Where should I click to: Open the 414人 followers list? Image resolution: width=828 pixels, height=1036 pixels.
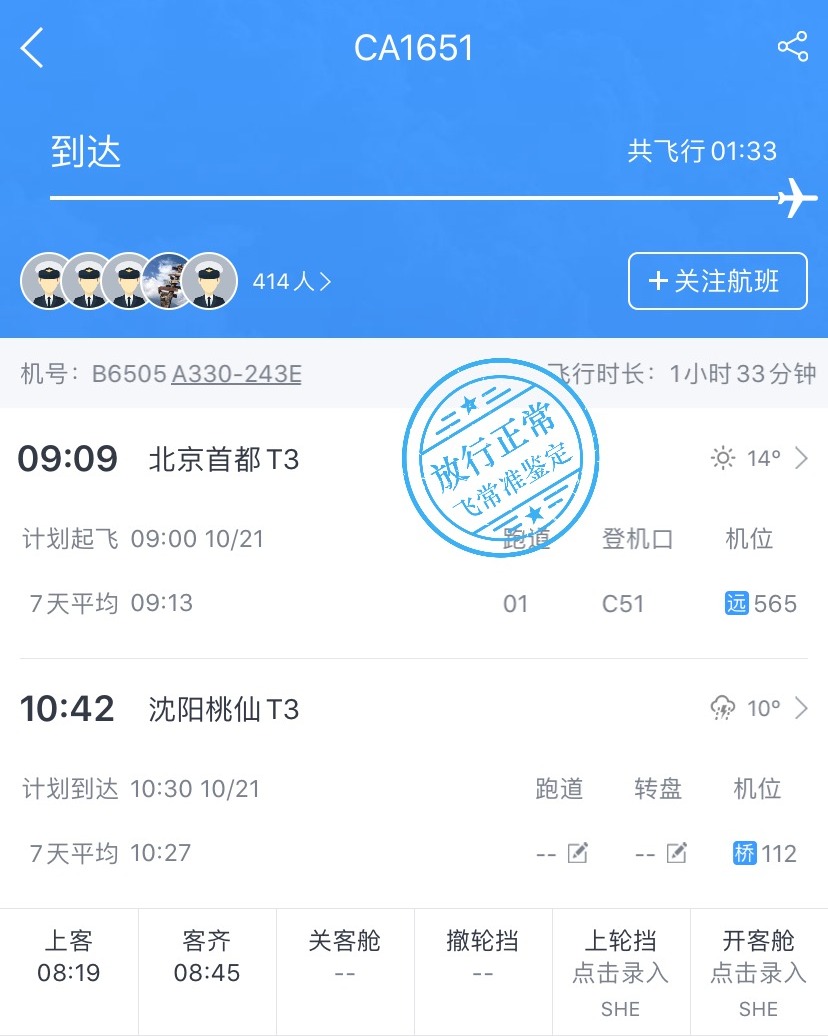(291, 282)
